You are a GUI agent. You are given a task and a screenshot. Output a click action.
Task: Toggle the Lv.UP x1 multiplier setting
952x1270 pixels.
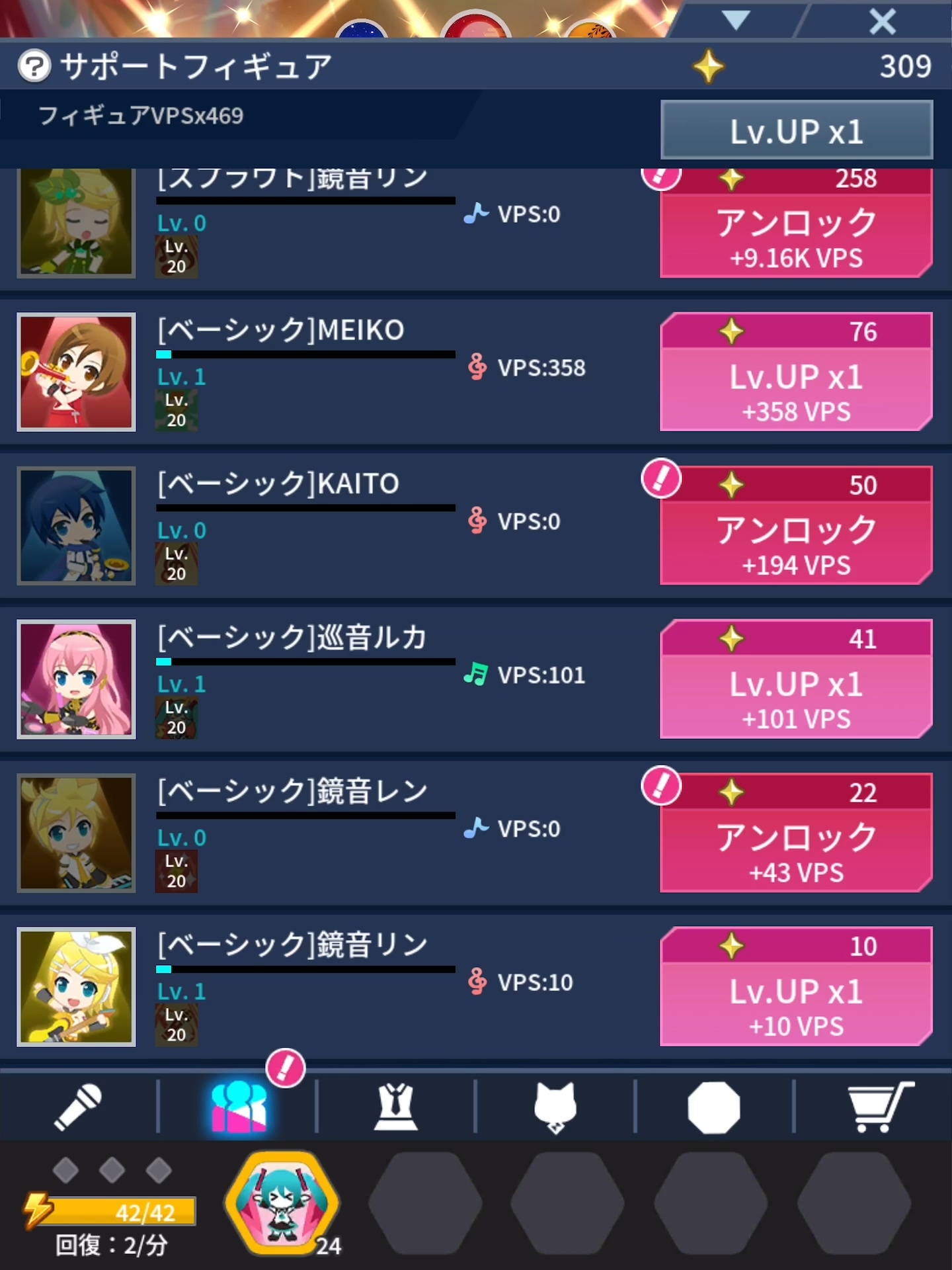click(x=796, y=130)
